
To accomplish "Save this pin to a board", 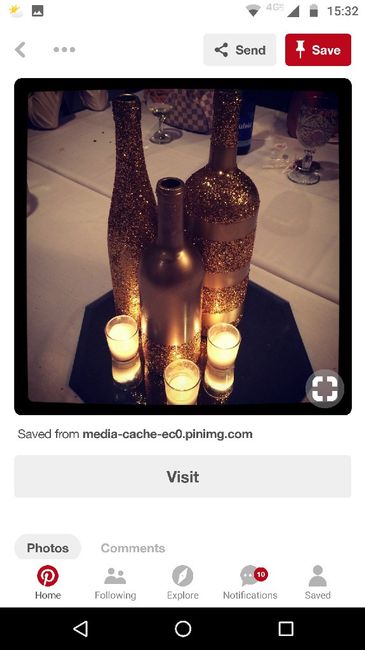I will pos(318,50).
